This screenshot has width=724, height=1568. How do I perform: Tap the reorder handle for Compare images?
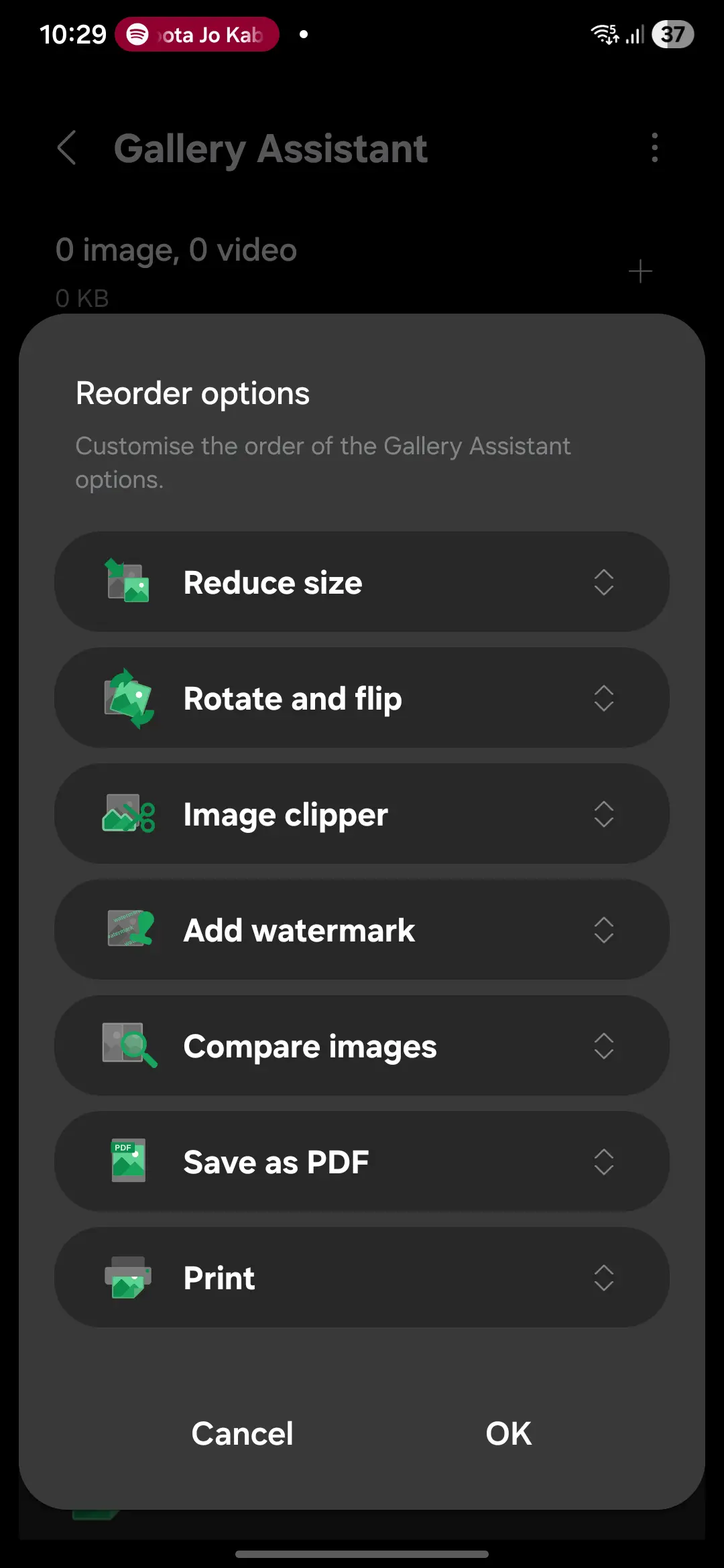coord(604,1046)
